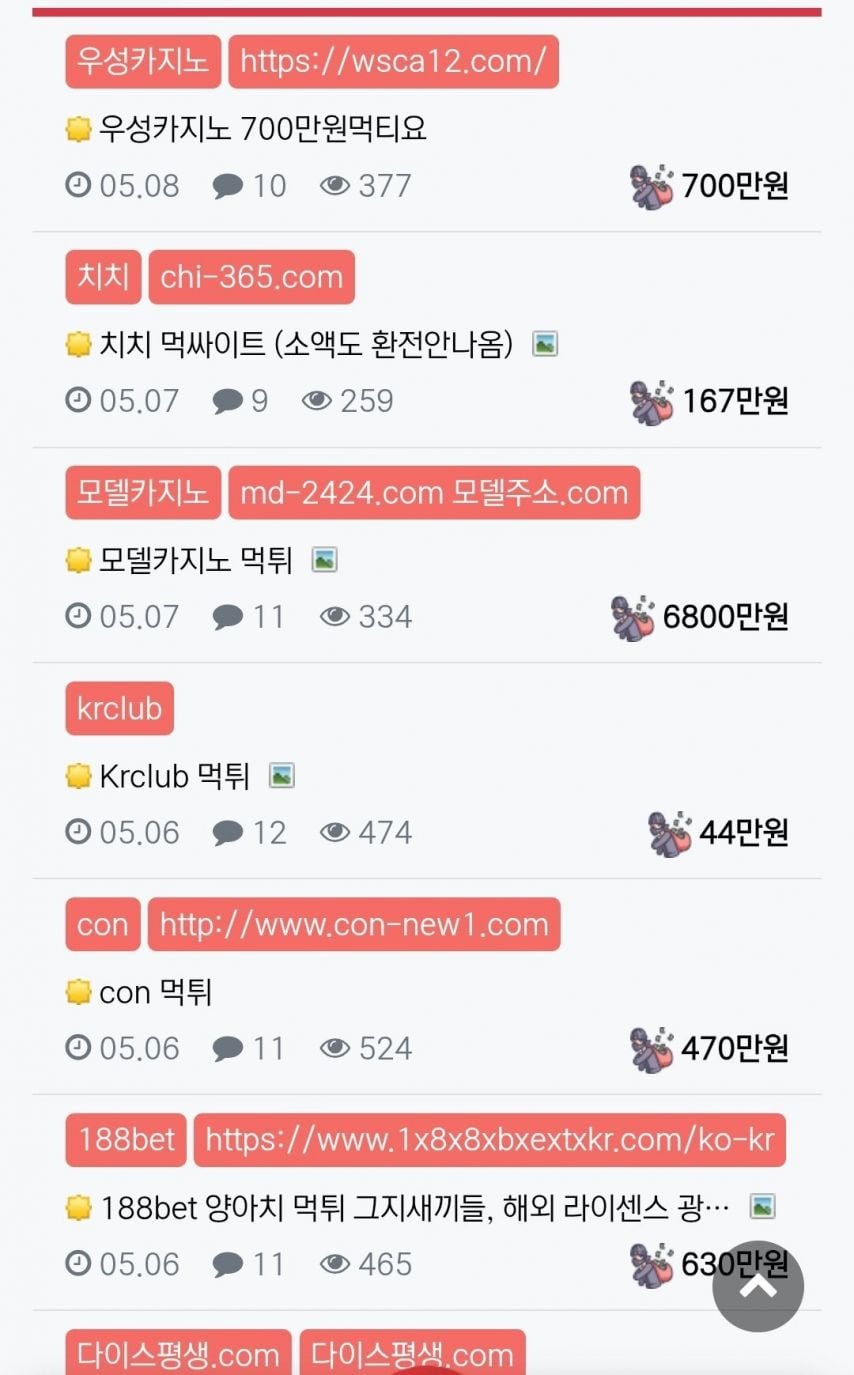Viewport: 854px width, 1375px height.
Task: Tap the md-2424.com 모델주소.com tag
Action: 433,493
